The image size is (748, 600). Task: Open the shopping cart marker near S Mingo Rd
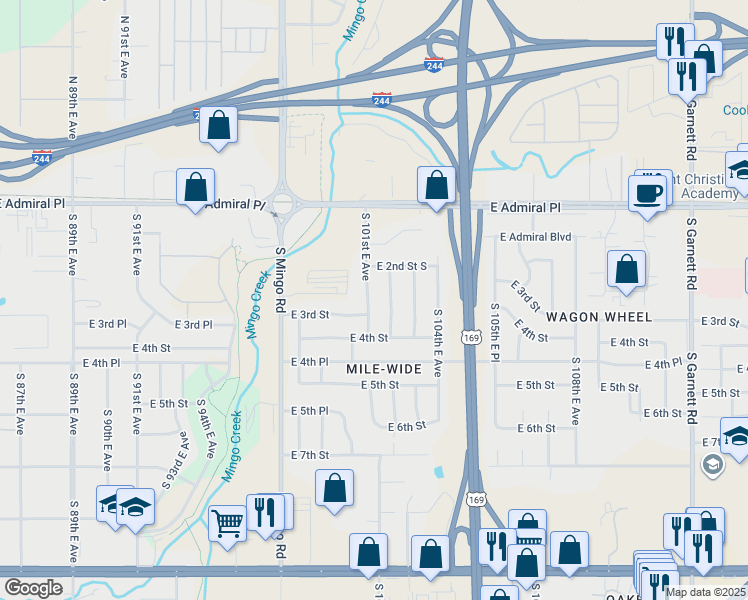click(x=227, y=522)
